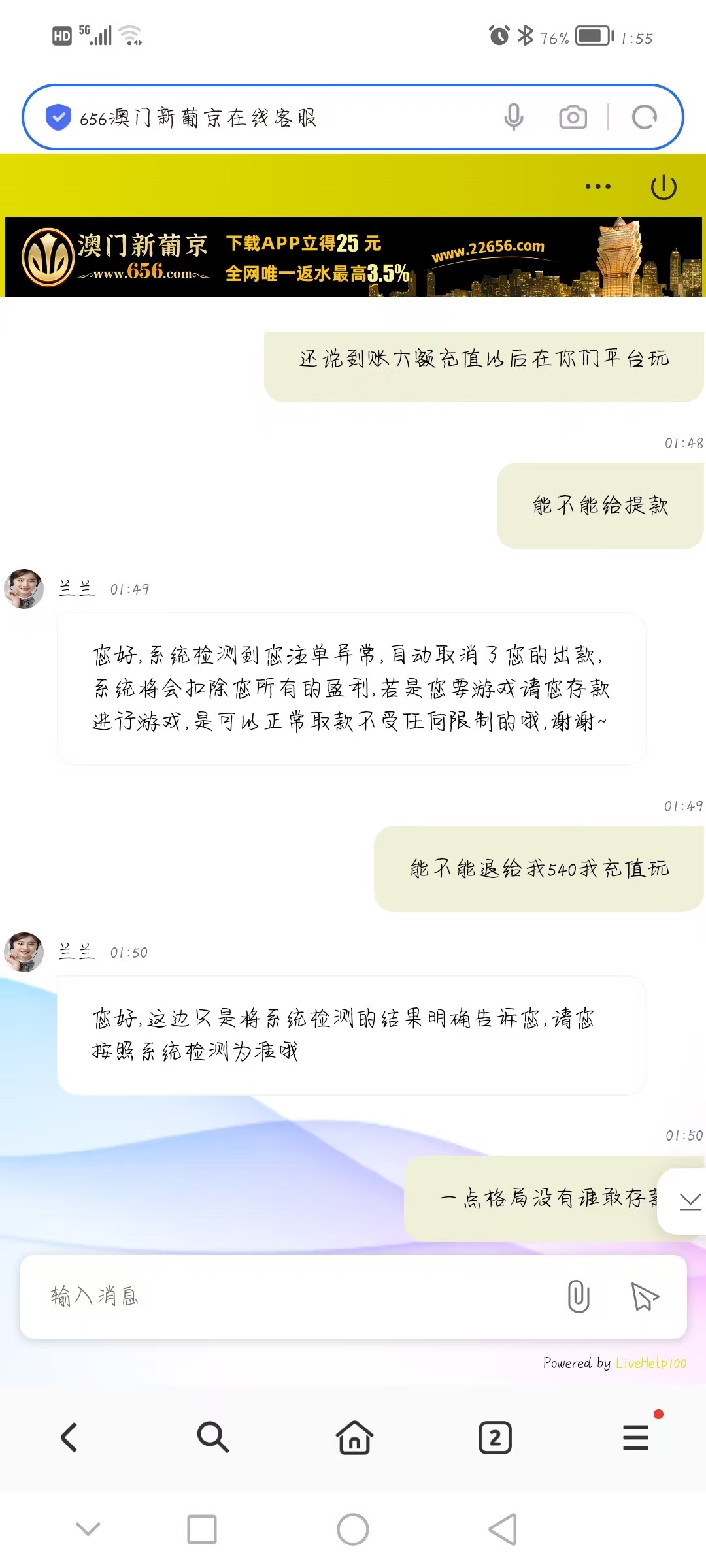Viewport: 706px width, 1568px height.
Task: Go back in the browser
Action: point(69,1438)
